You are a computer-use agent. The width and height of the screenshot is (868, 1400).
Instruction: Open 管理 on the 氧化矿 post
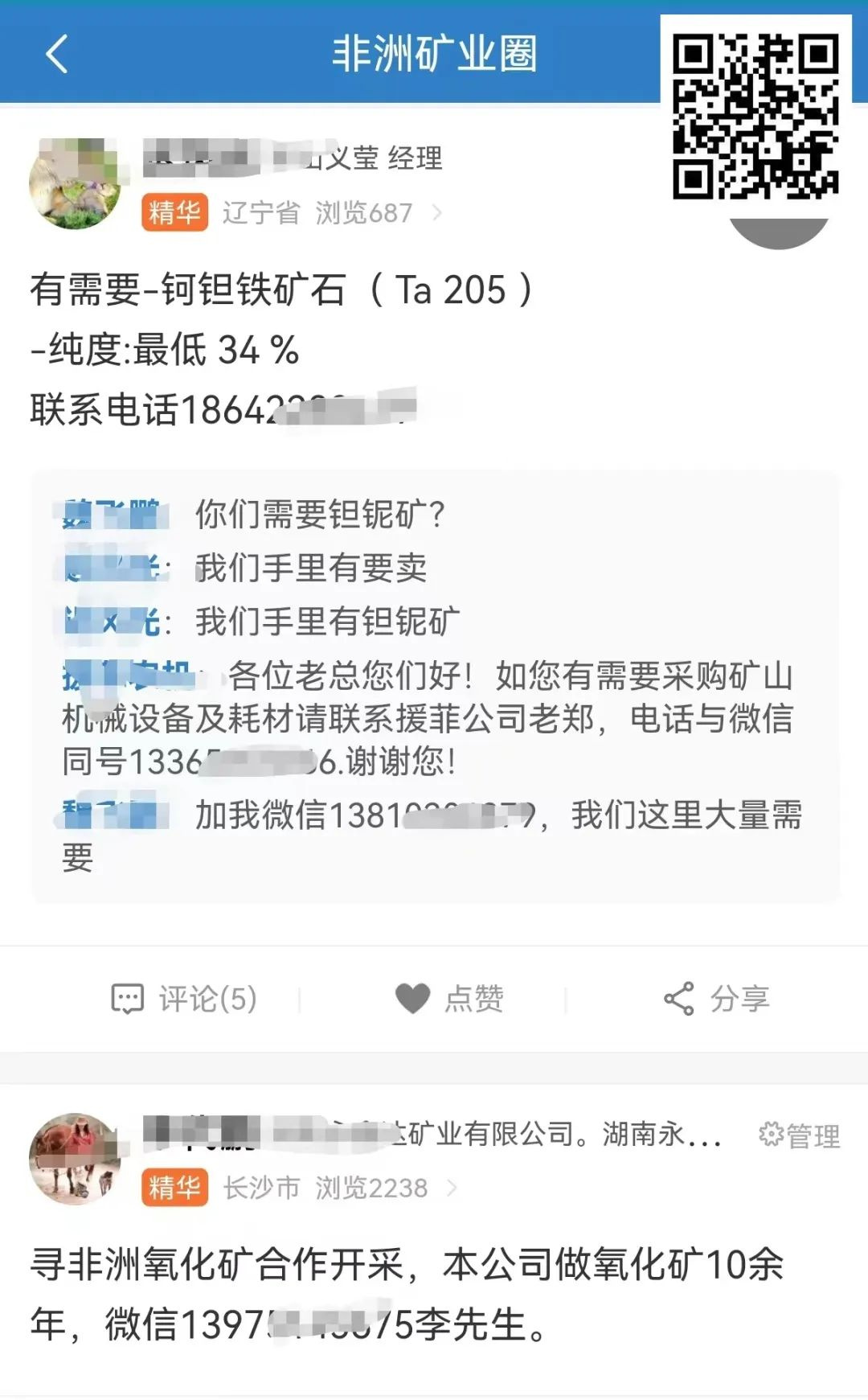(x=800, y=1135)
